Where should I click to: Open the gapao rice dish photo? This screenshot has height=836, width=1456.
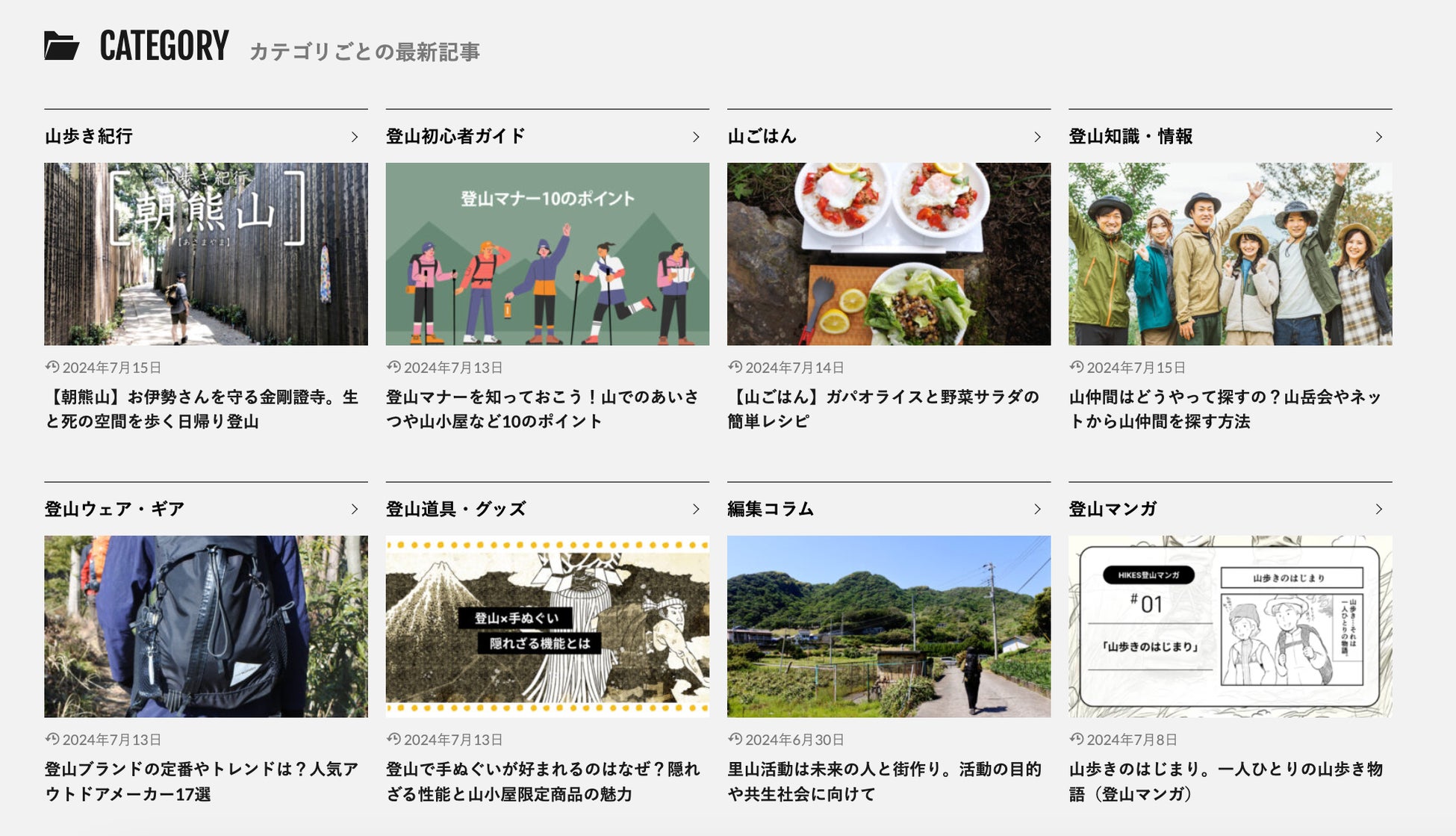point(889,254)
